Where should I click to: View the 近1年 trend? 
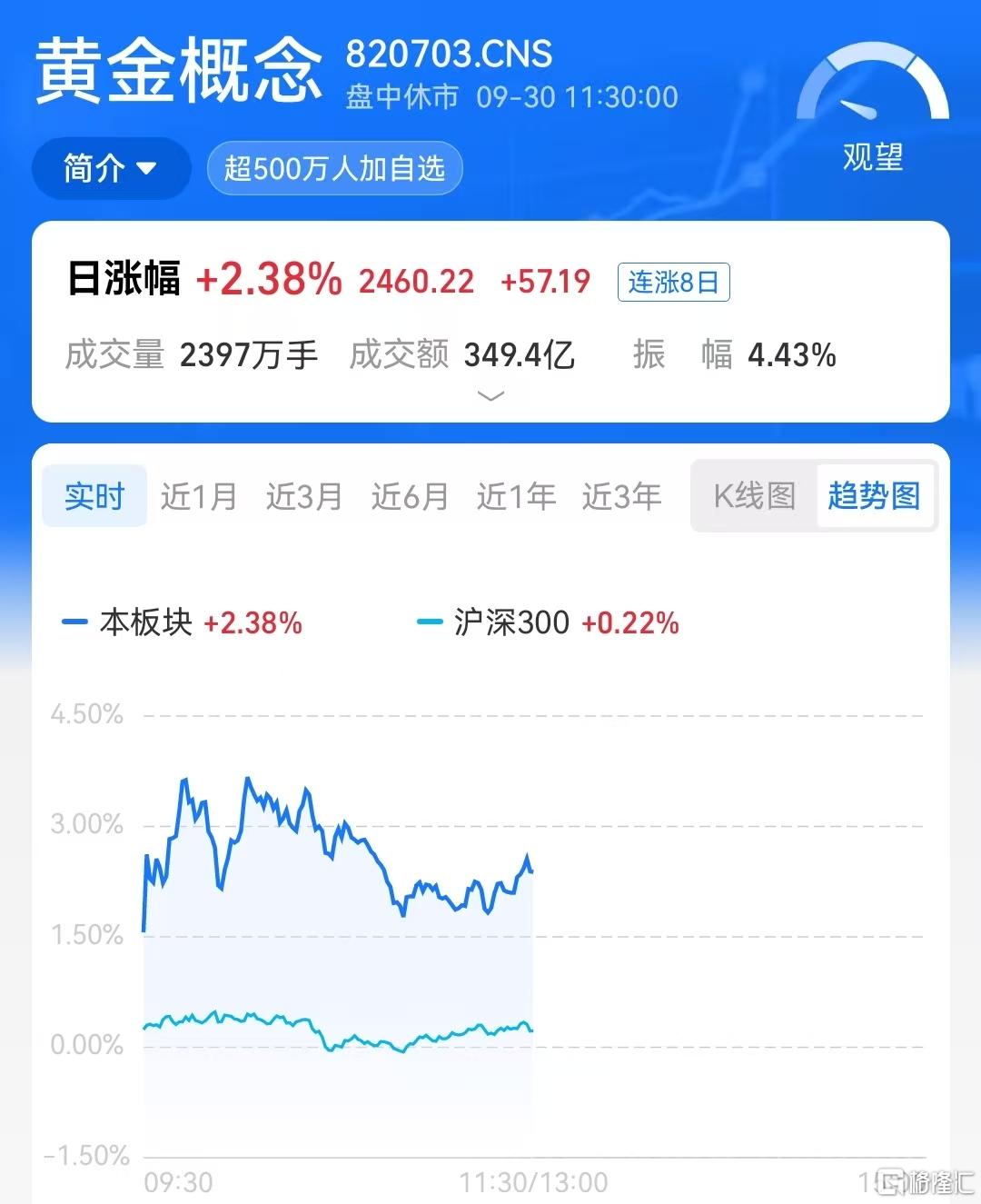[x=516, y=496]
